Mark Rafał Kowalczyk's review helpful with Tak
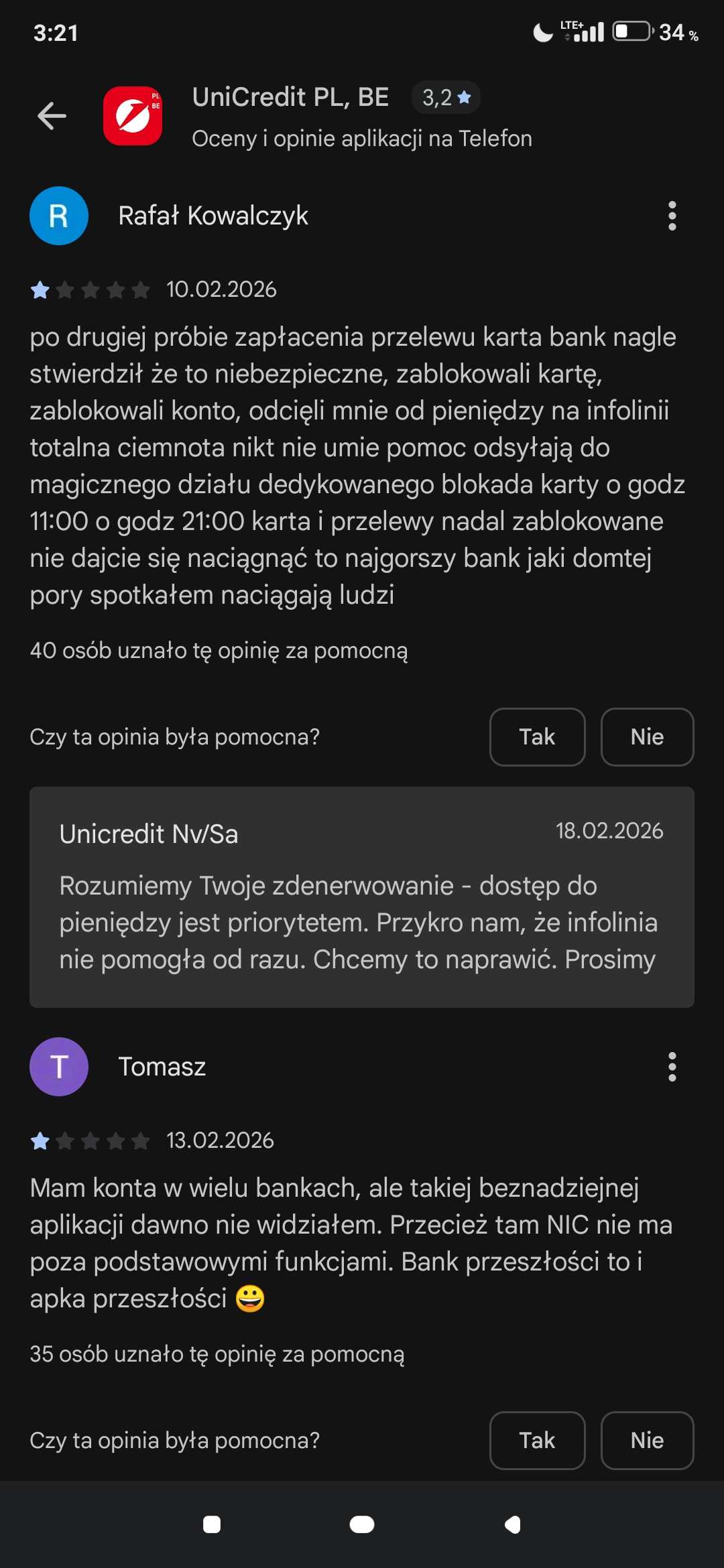724x1568 pixels. (x=537, y=736)
